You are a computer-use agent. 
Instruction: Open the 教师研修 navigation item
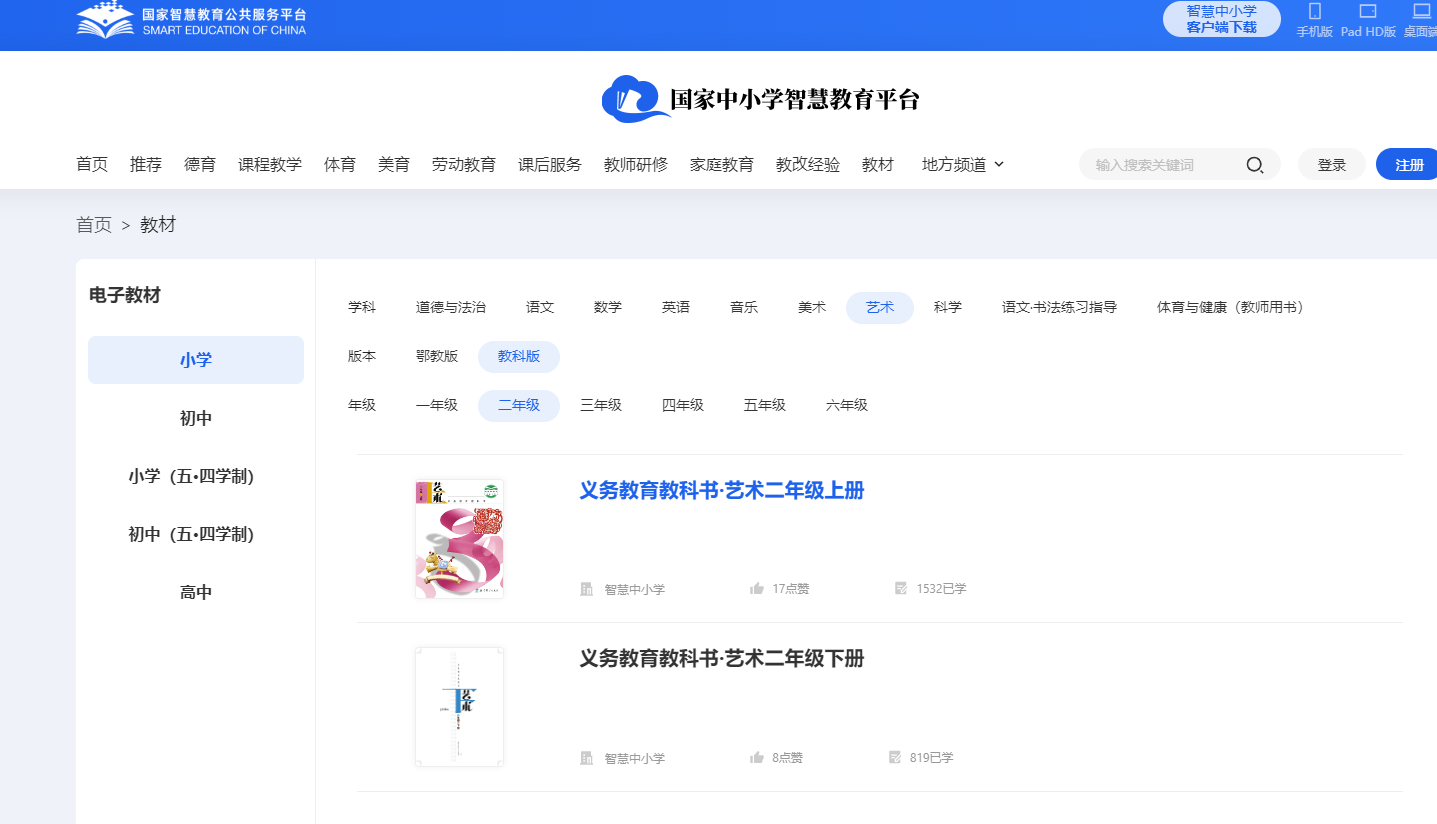click(x=636, y=165)
